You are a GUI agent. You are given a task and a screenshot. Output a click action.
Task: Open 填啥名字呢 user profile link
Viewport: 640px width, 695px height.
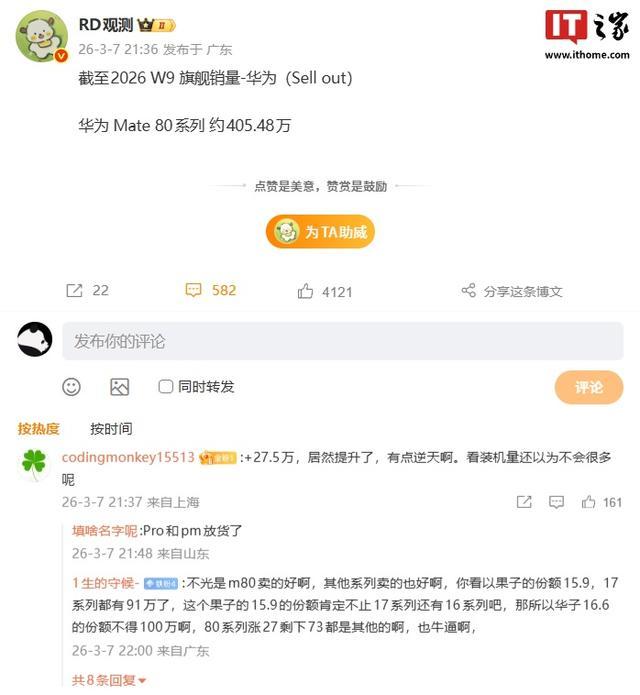pos(104,531)
